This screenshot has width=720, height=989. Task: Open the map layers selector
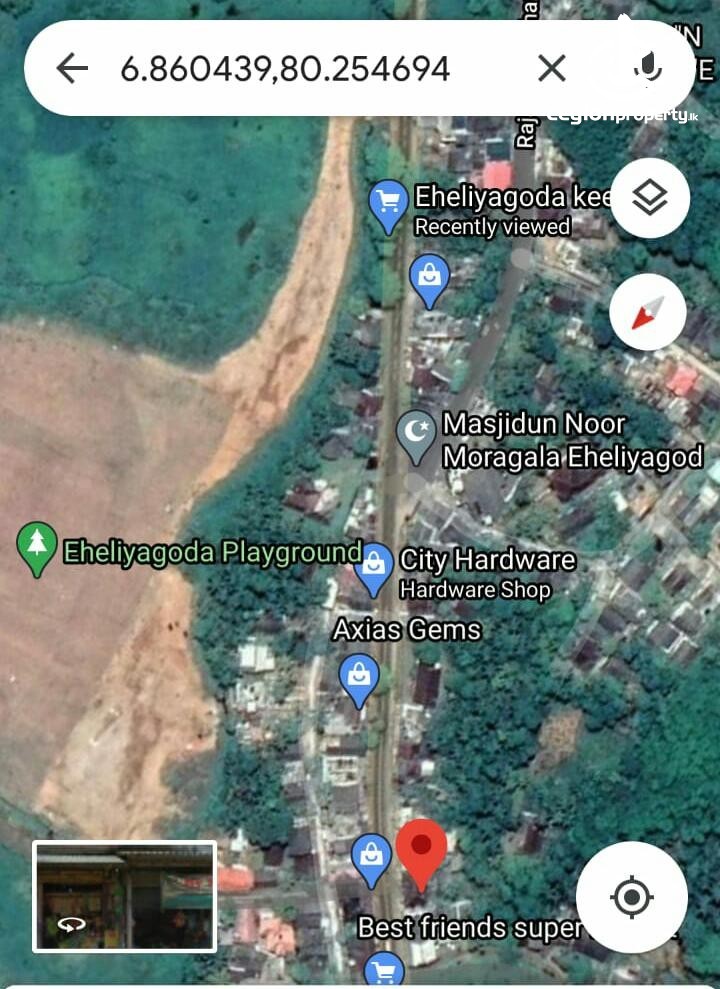point(649,198)
